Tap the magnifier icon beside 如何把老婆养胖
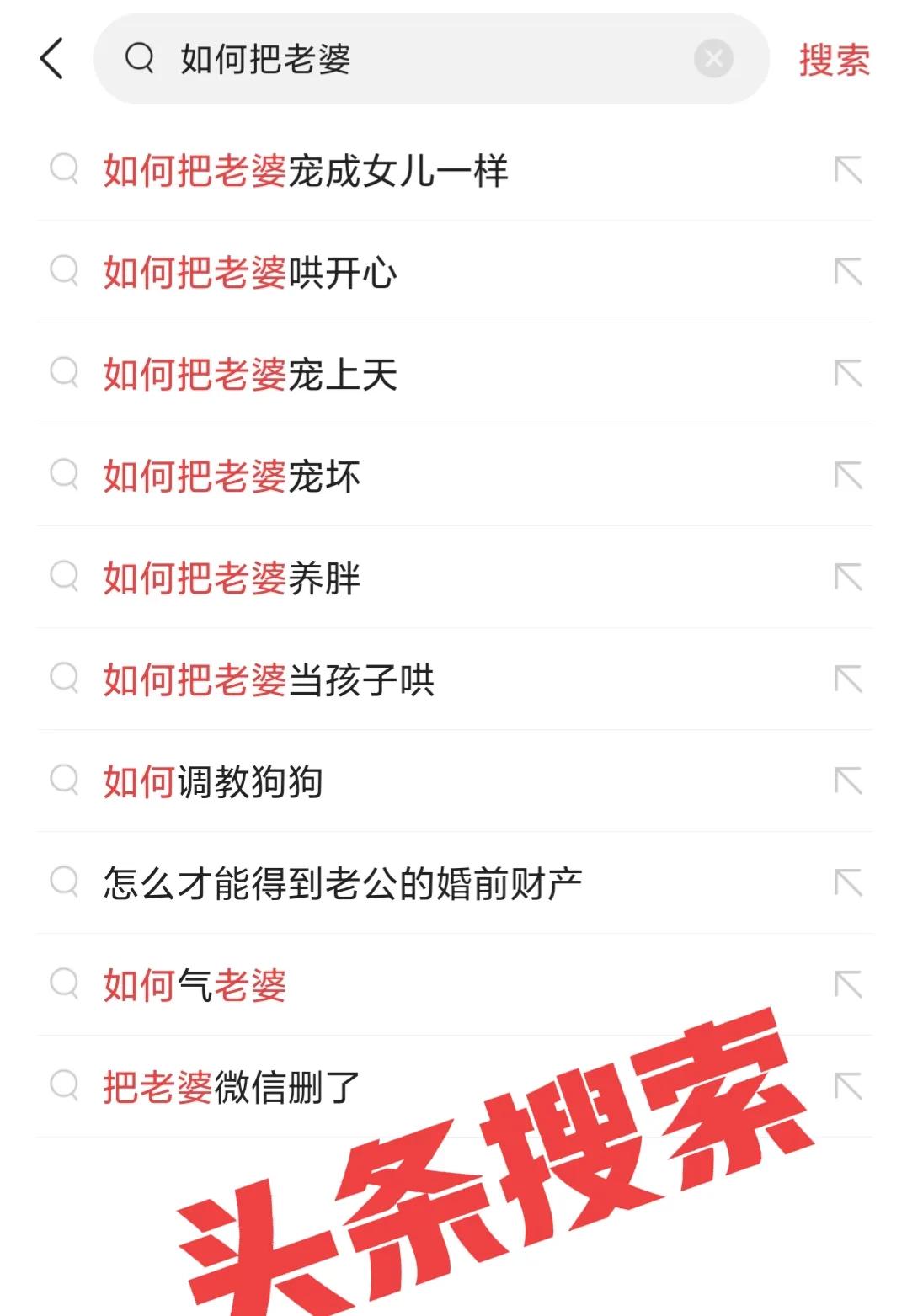This screenshot has width=907, height=1316. [x=64, y=578]
